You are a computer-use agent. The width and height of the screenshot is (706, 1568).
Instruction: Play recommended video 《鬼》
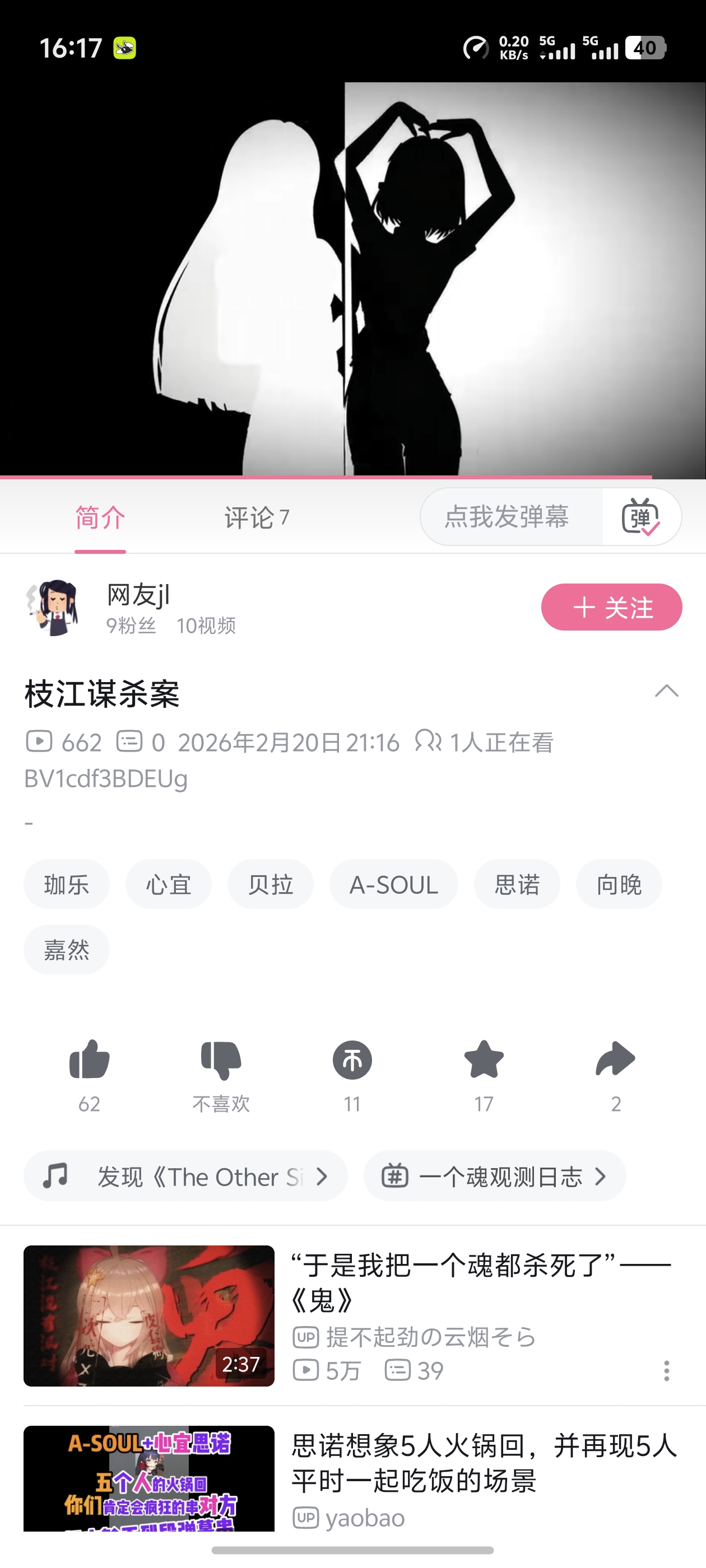[x=148, y=1316]
